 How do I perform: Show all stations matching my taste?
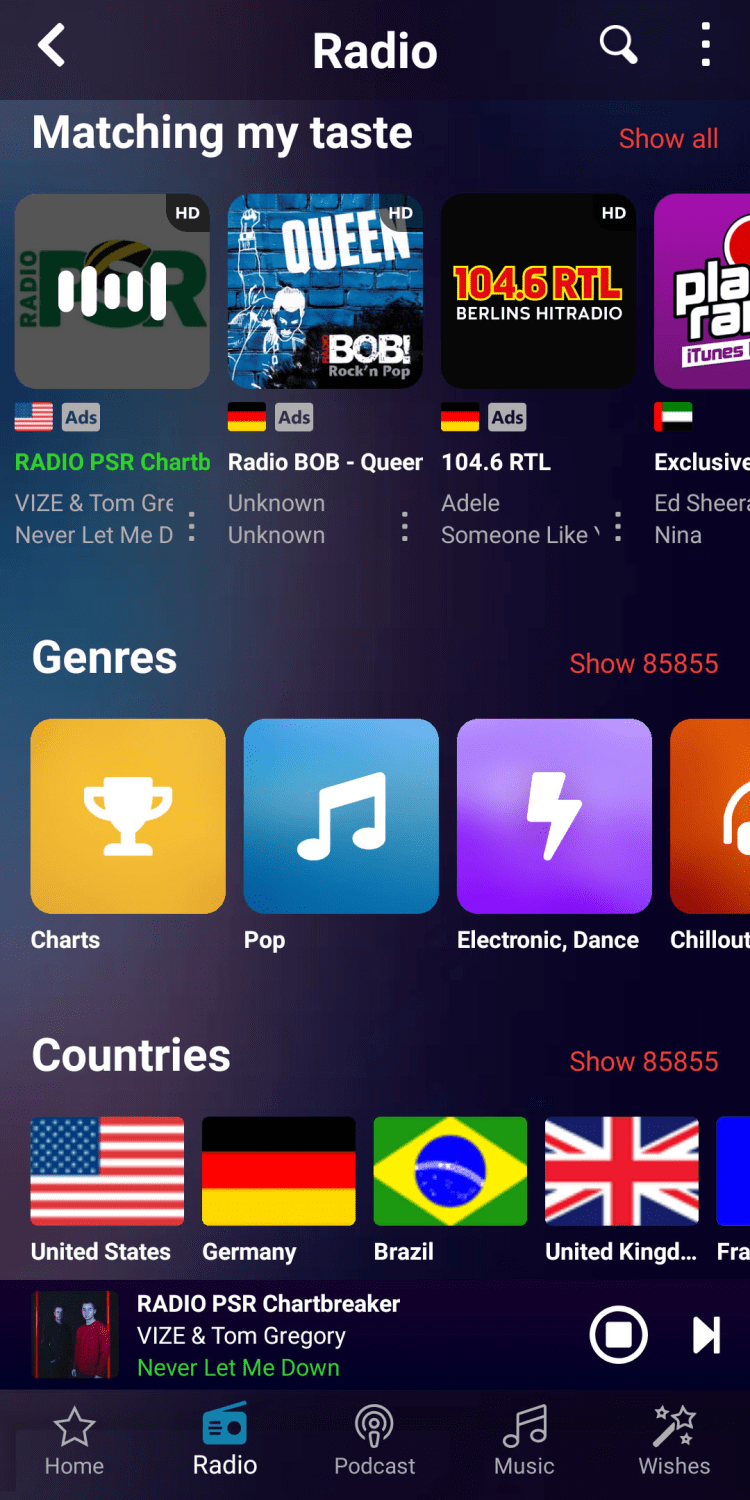point(668,138)
